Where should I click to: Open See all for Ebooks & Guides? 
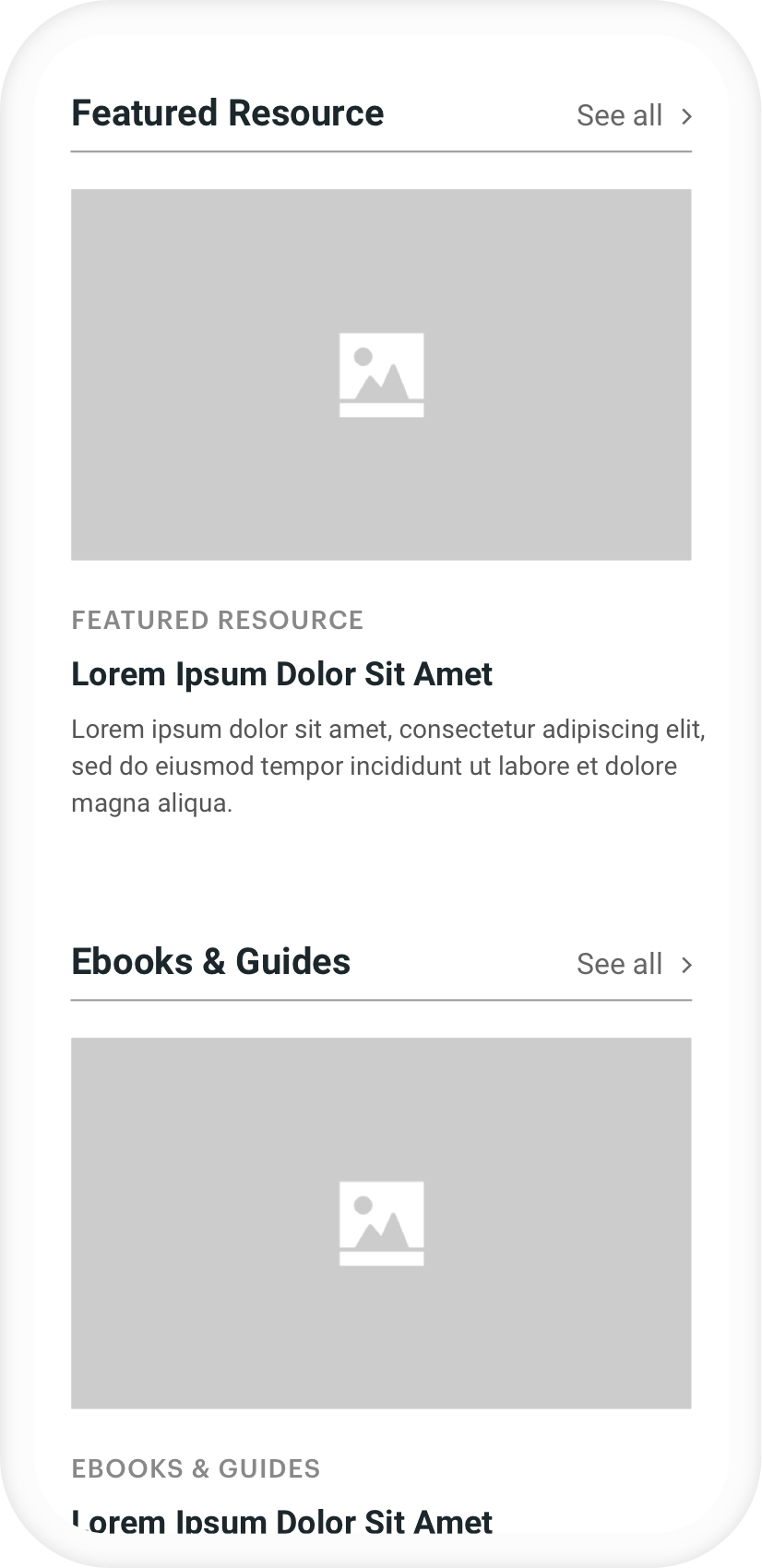click(633, 965)
